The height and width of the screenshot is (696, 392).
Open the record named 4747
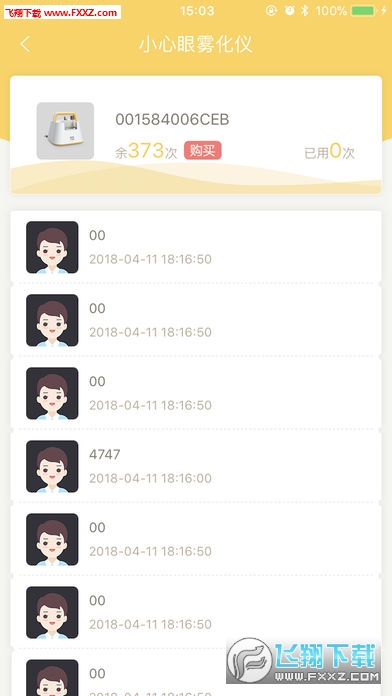click(196, 466)
